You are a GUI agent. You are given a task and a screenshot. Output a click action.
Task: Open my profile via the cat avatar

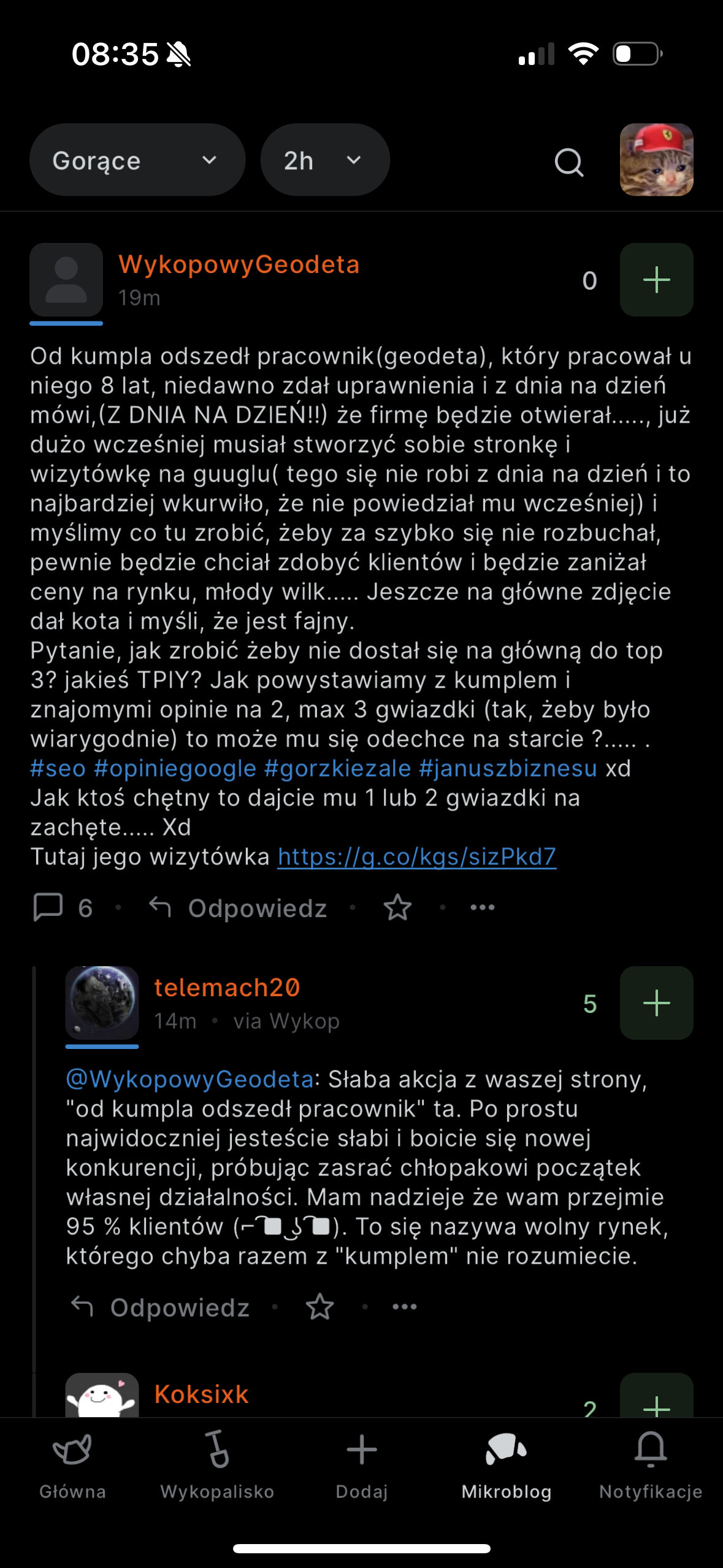coord(656,159)
